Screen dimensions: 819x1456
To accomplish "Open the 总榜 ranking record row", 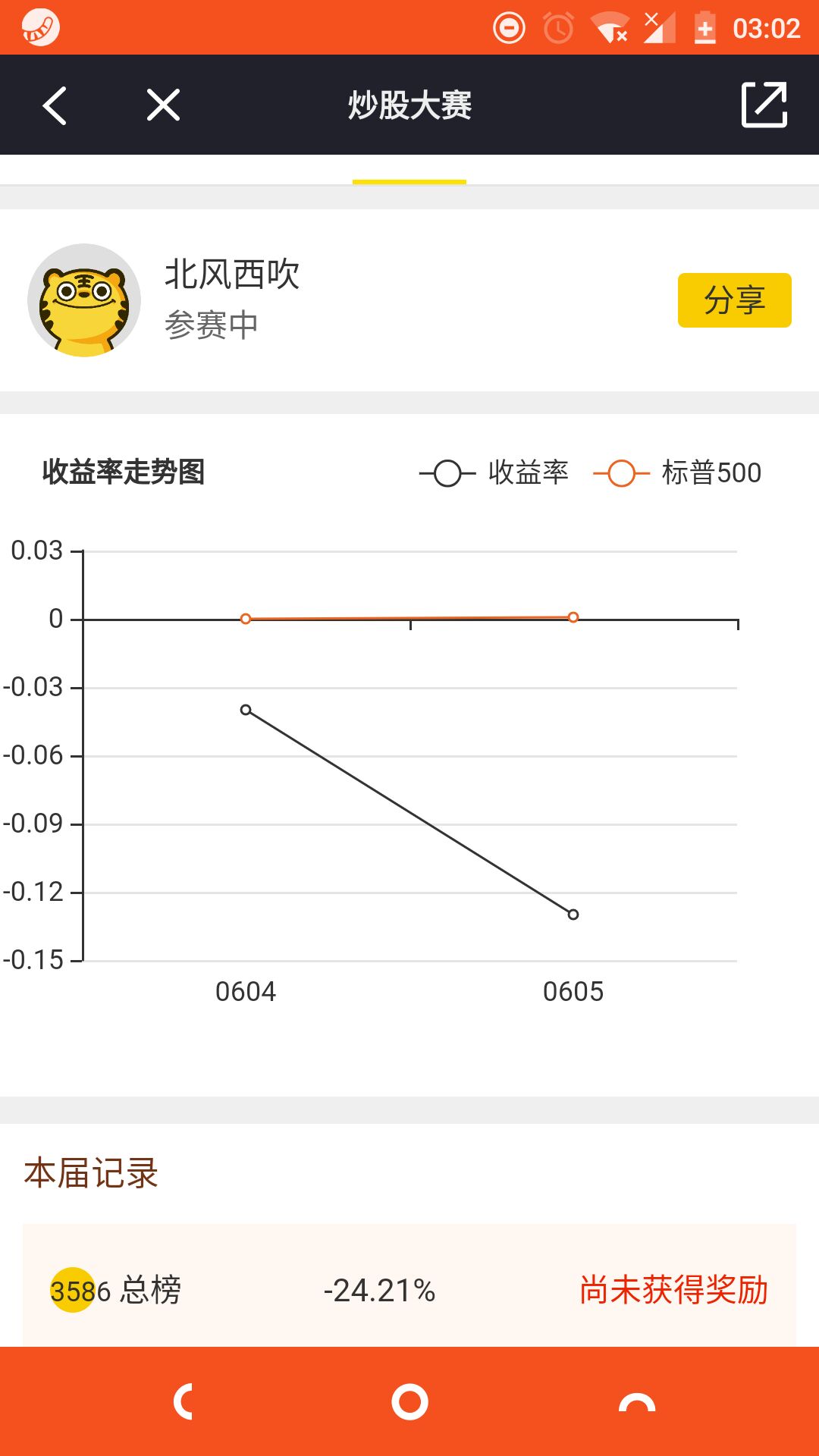I will (x=409, y=1289).
